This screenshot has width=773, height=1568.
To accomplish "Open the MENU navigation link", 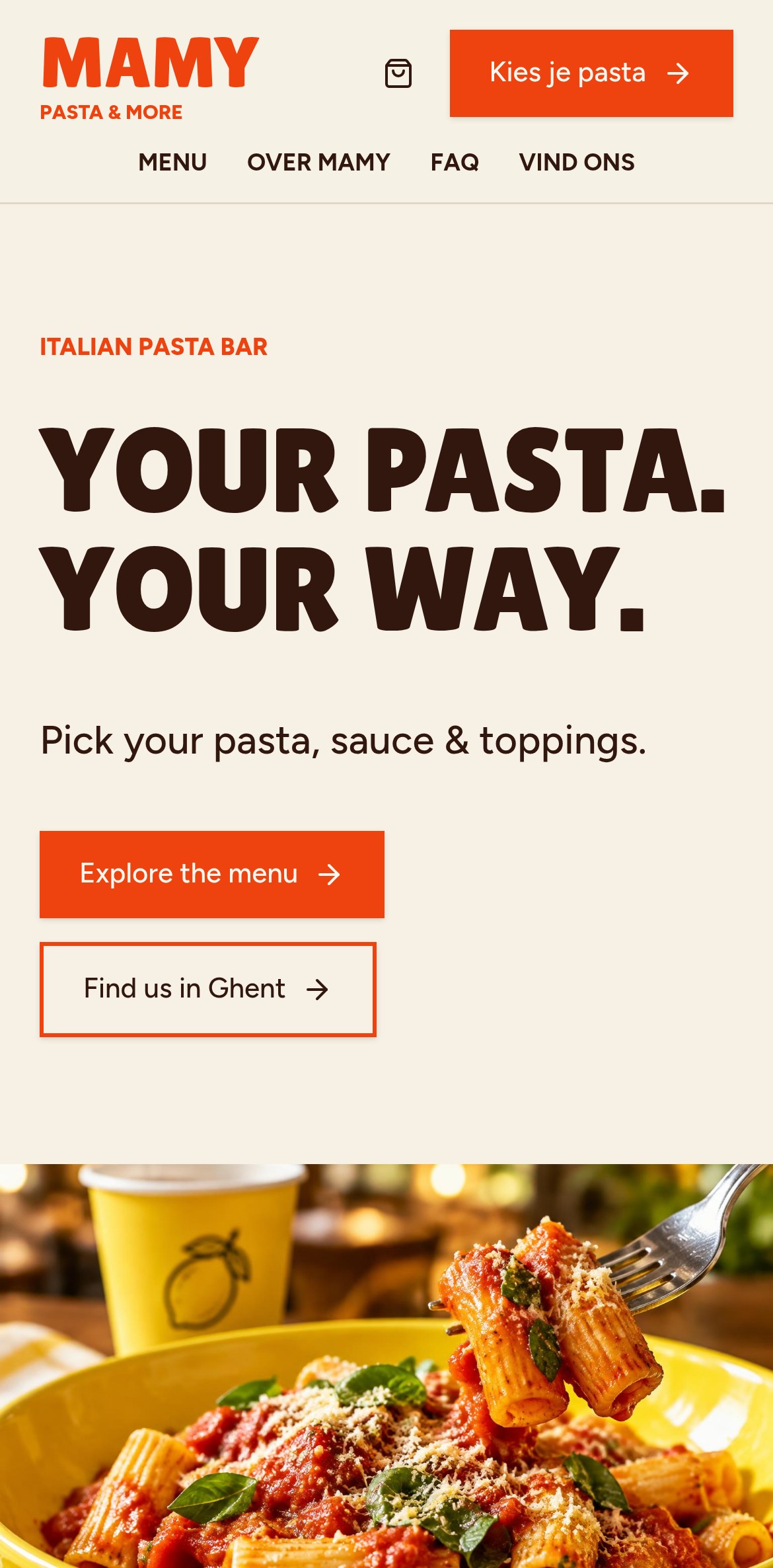I will click(172, 162).
